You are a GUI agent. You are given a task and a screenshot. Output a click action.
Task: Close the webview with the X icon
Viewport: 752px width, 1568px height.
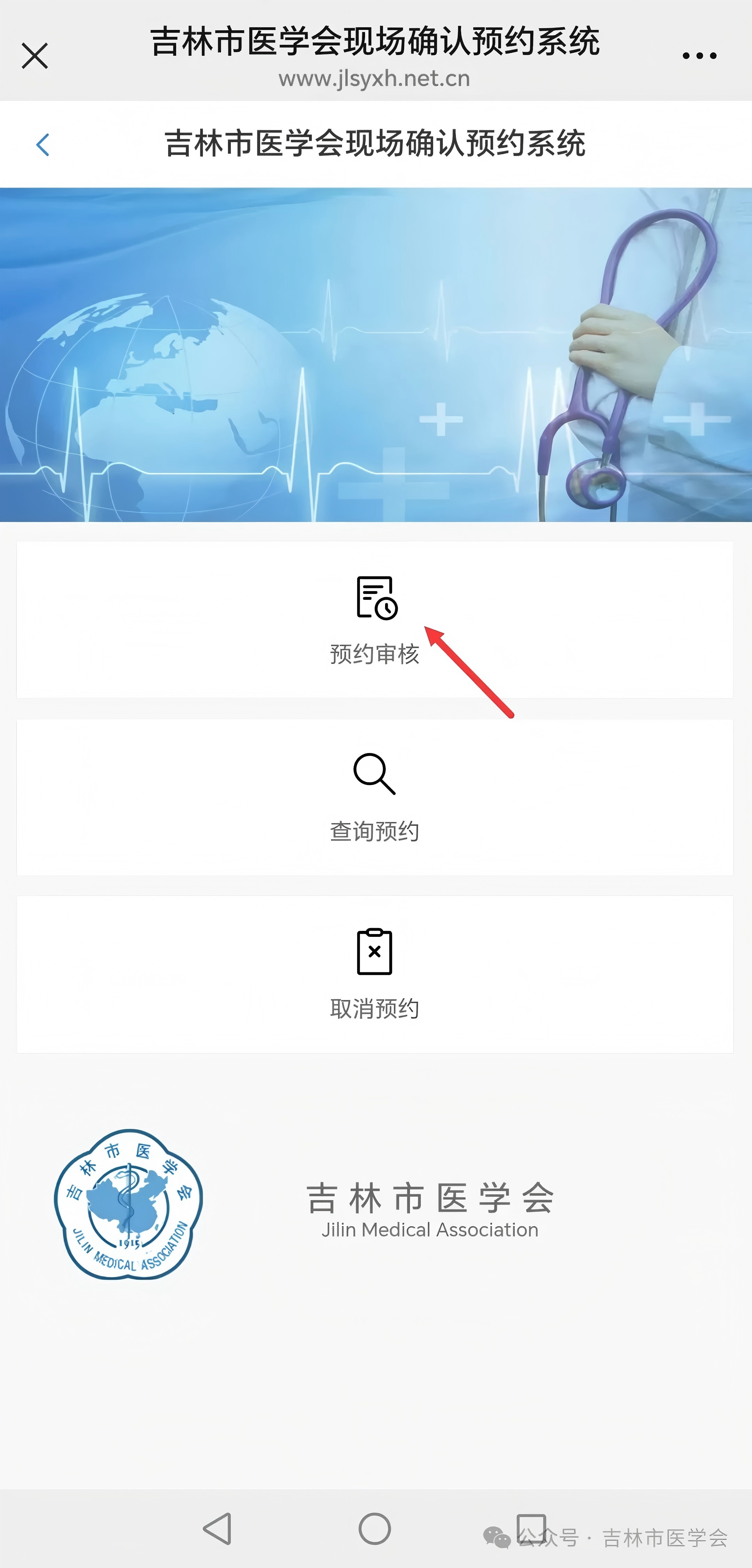35,56
